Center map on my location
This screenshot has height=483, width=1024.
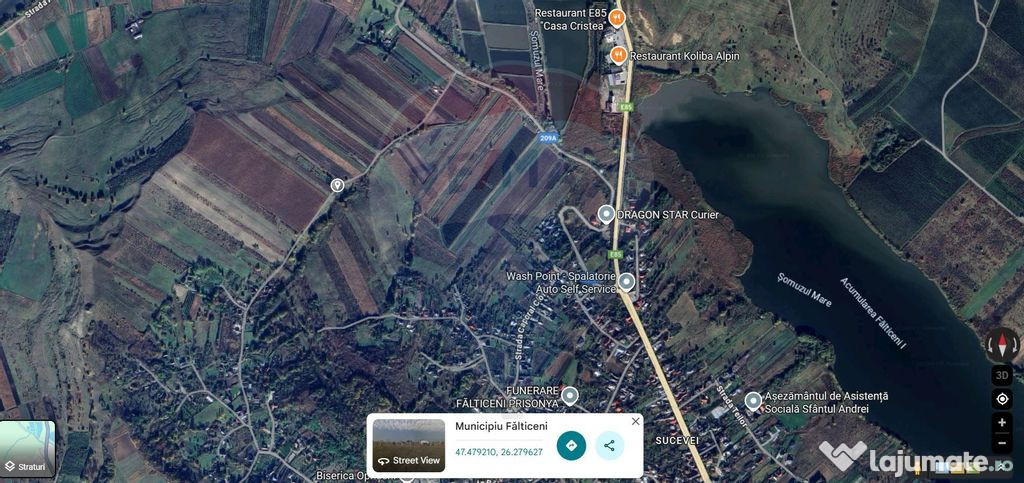tap(1002, 399)
